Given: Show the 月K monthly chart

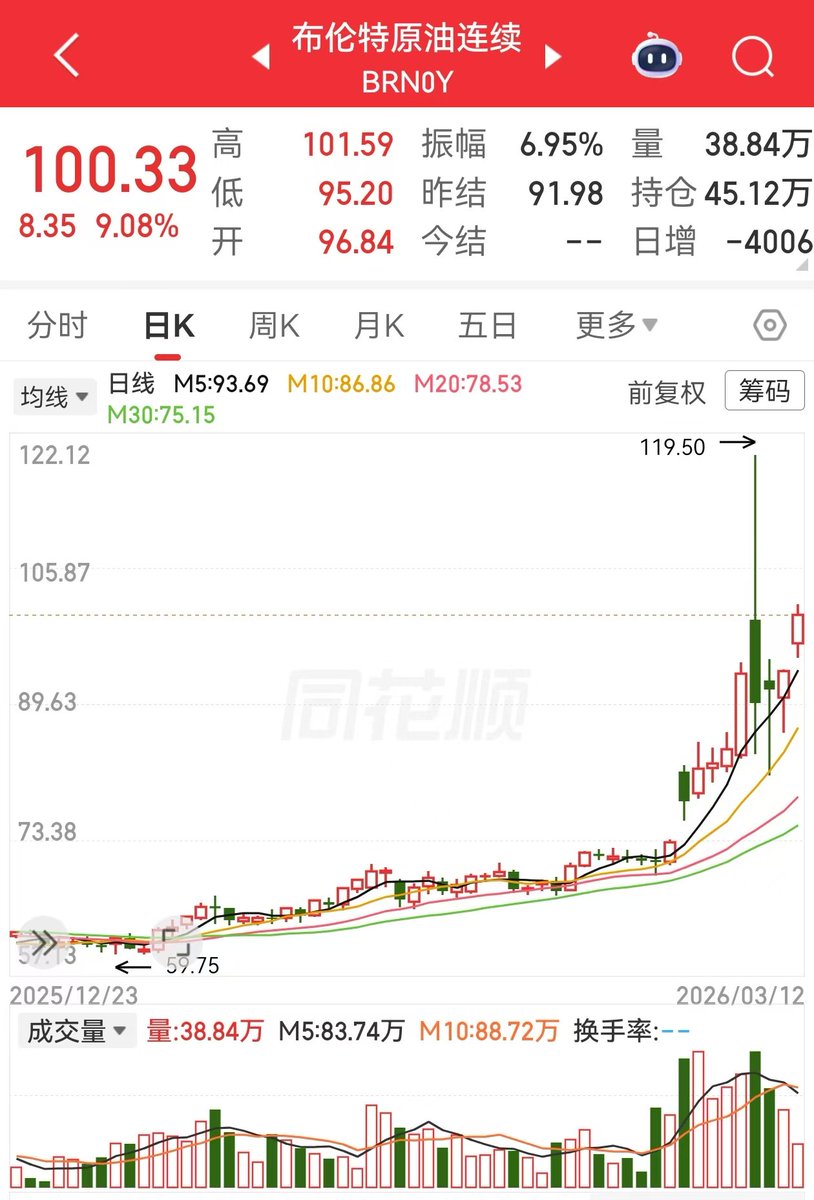Looking at the screenshot, I should coord(379,325).
